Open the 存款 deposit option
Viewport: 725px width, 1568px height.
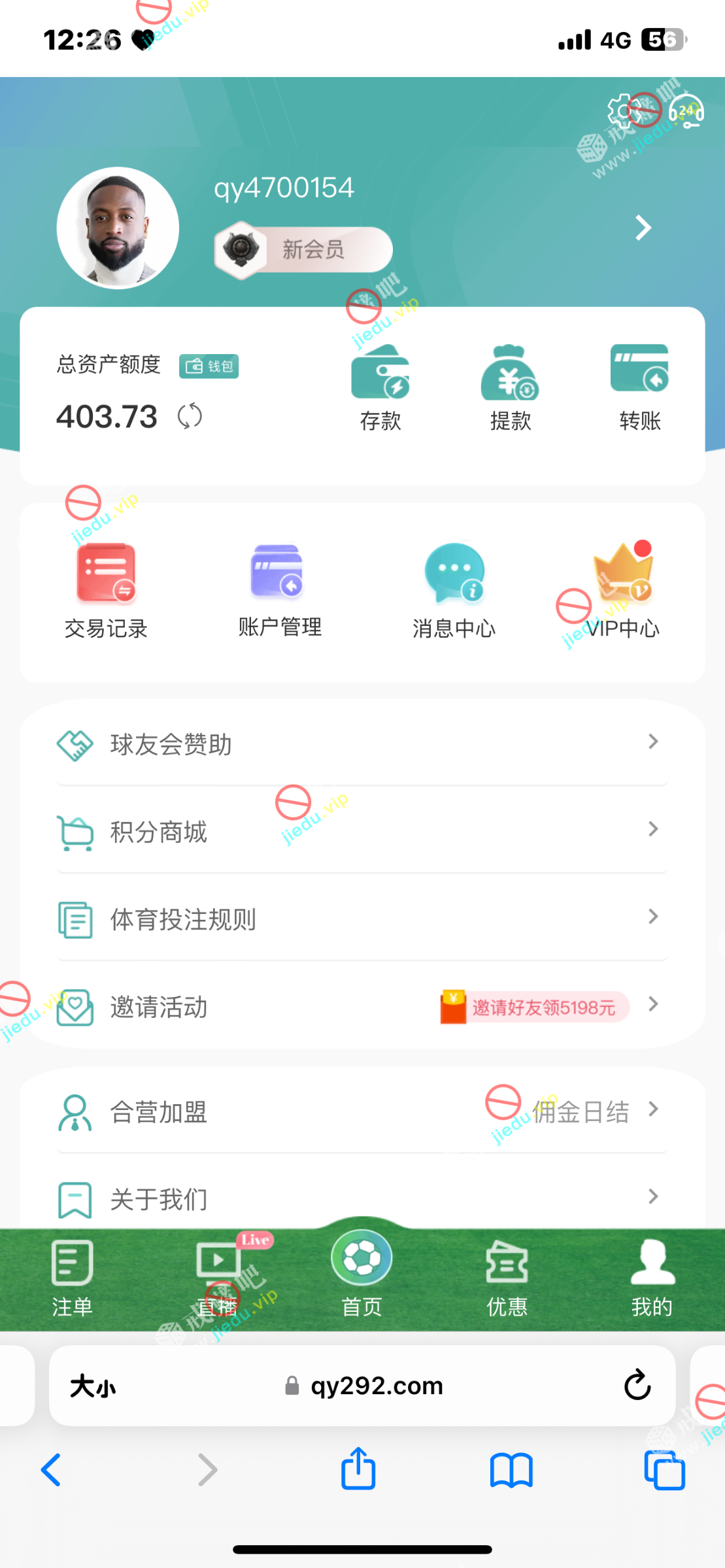380,388
